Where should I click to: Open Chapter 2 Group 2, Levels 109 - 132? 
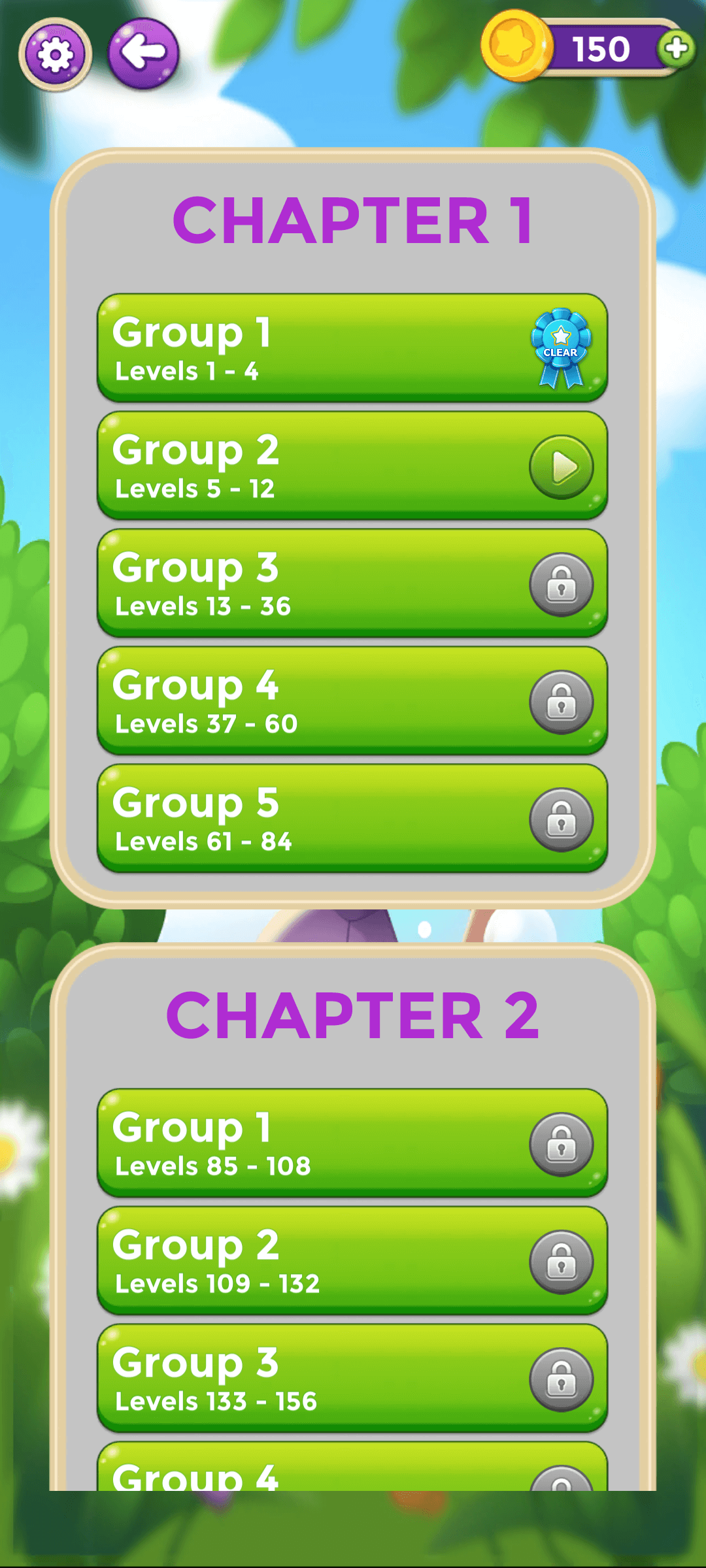(352, 1261)
